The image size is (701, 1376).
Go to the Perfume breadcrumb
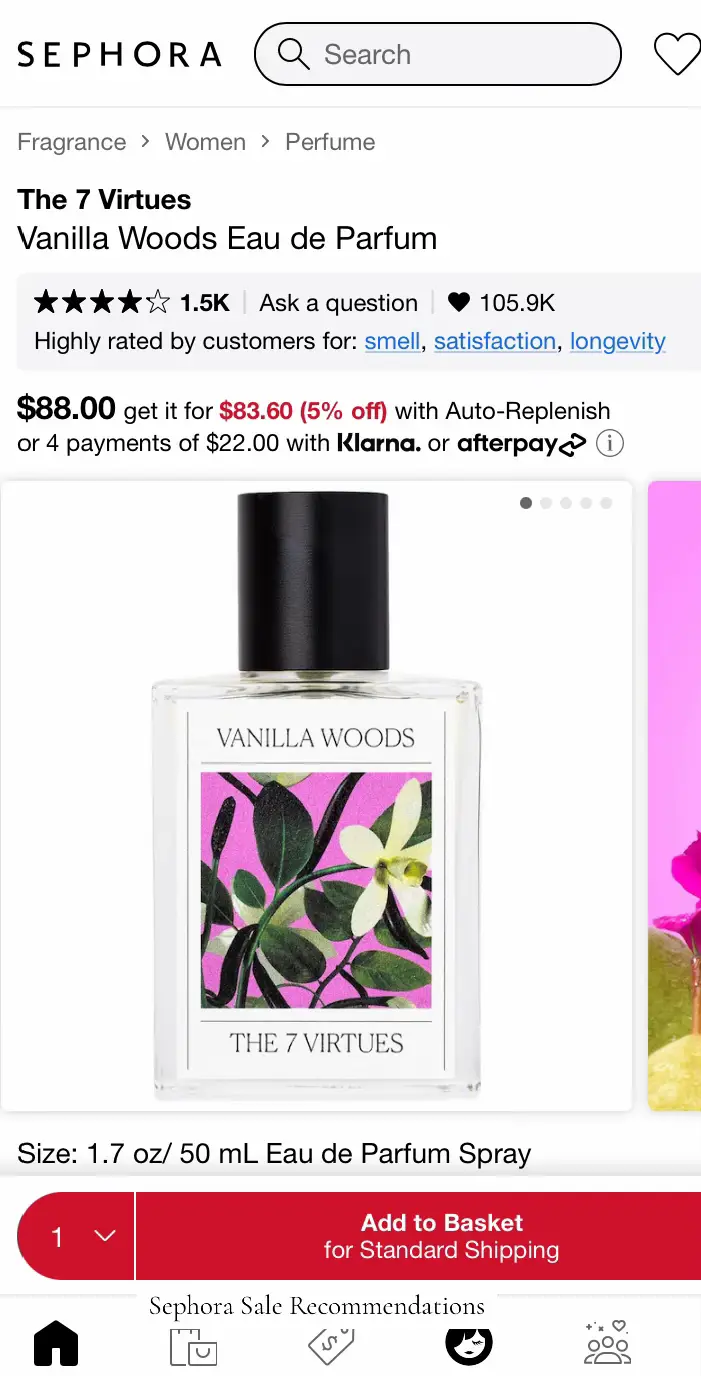tap(330, 142)
